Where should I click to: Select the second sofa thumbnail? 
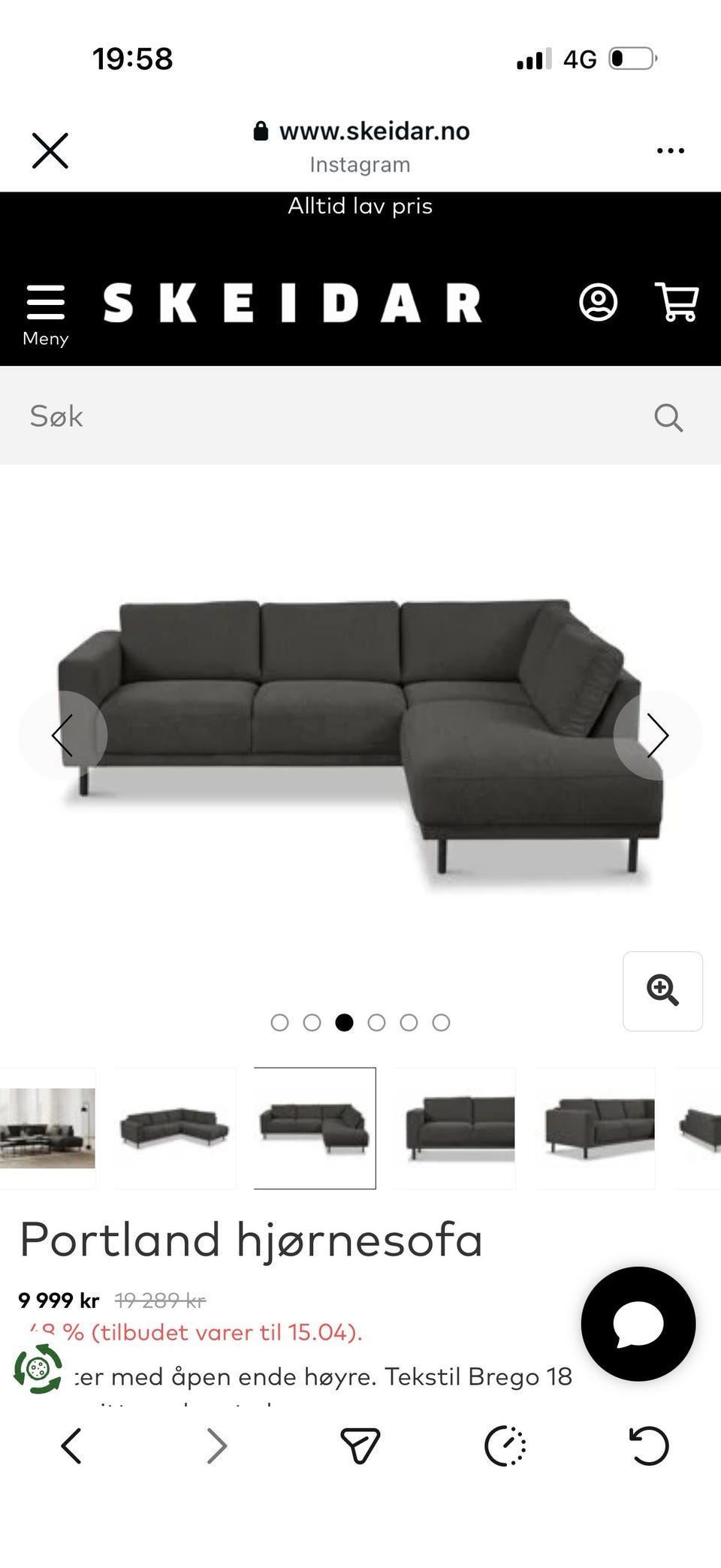coord(174,1128)
